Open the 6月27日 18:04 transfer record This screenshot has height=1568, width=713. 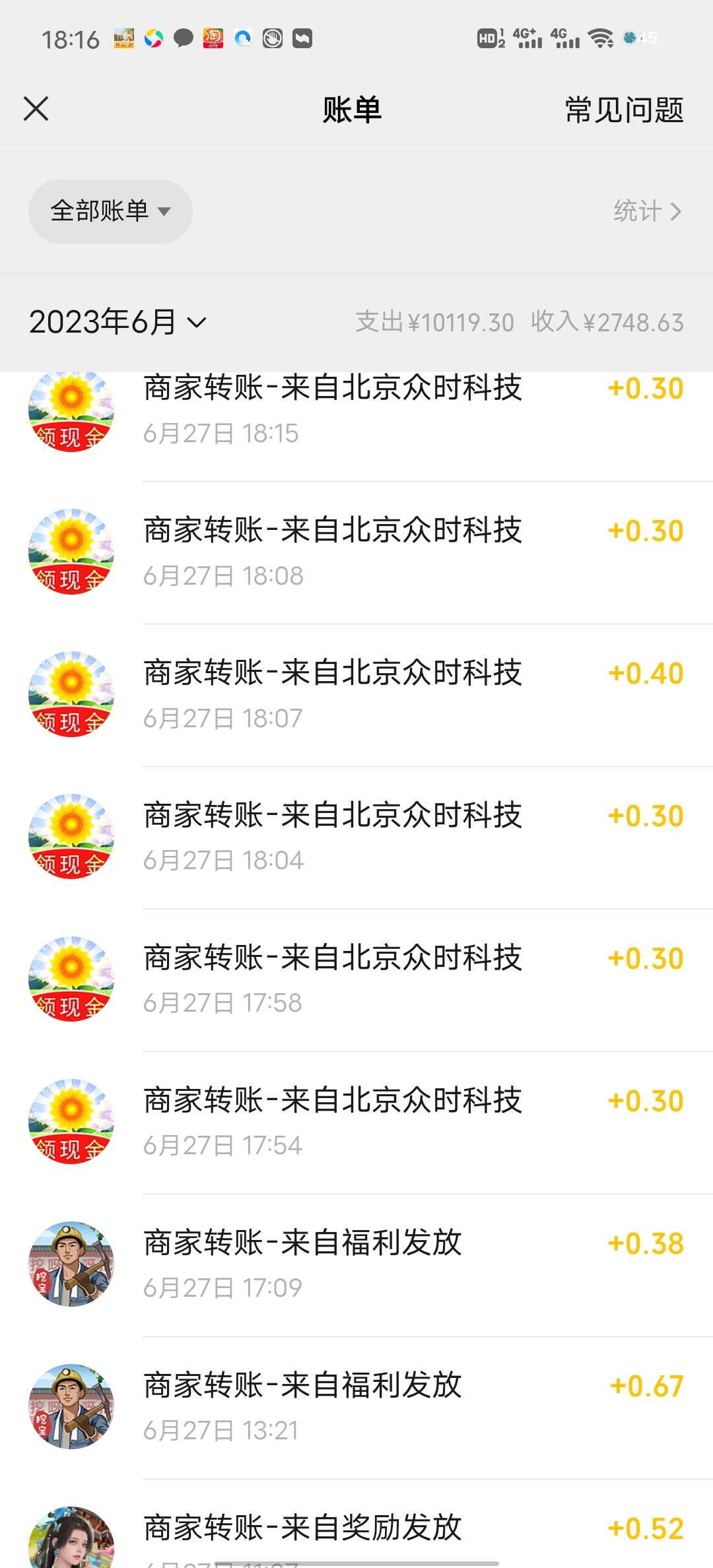click(x=356, y=837)
